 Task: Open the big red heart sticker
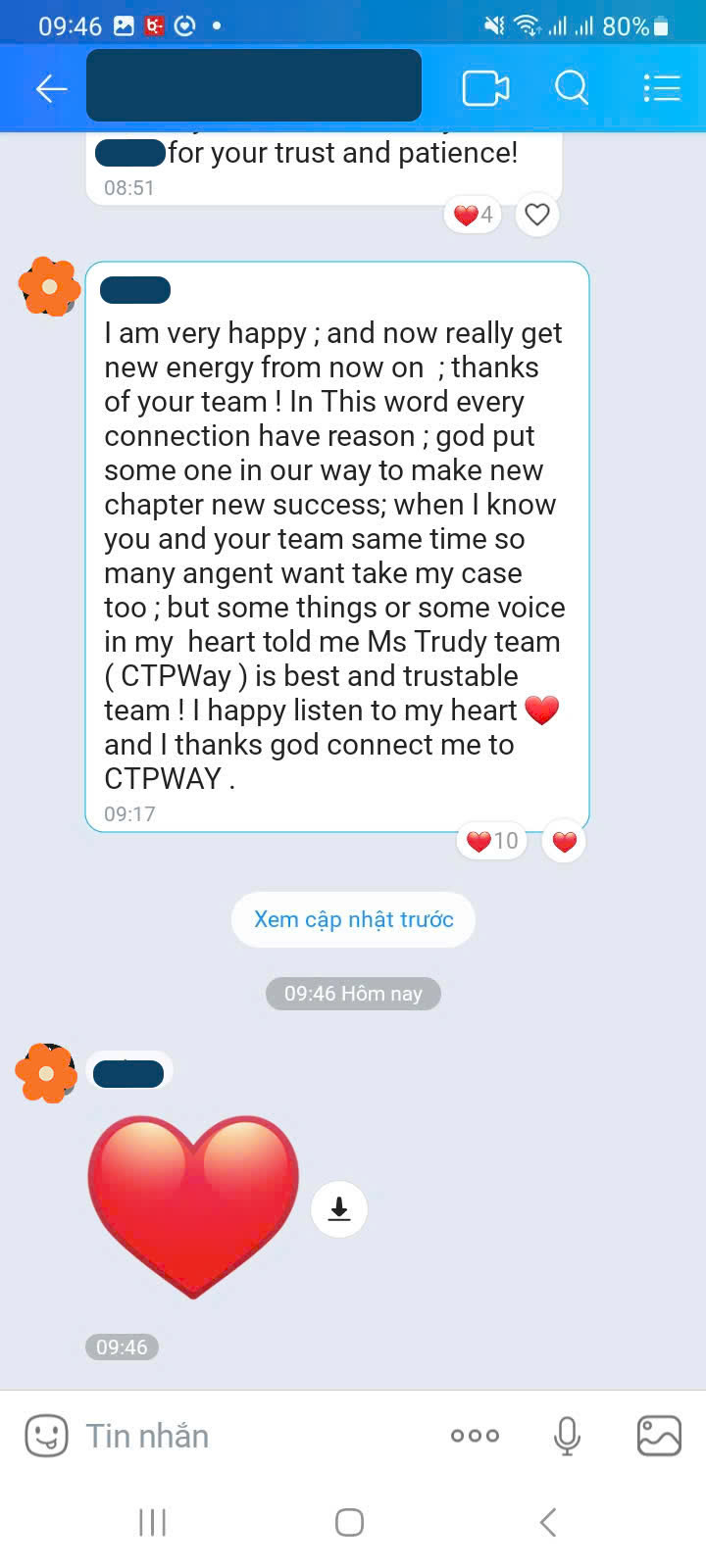193,1205
